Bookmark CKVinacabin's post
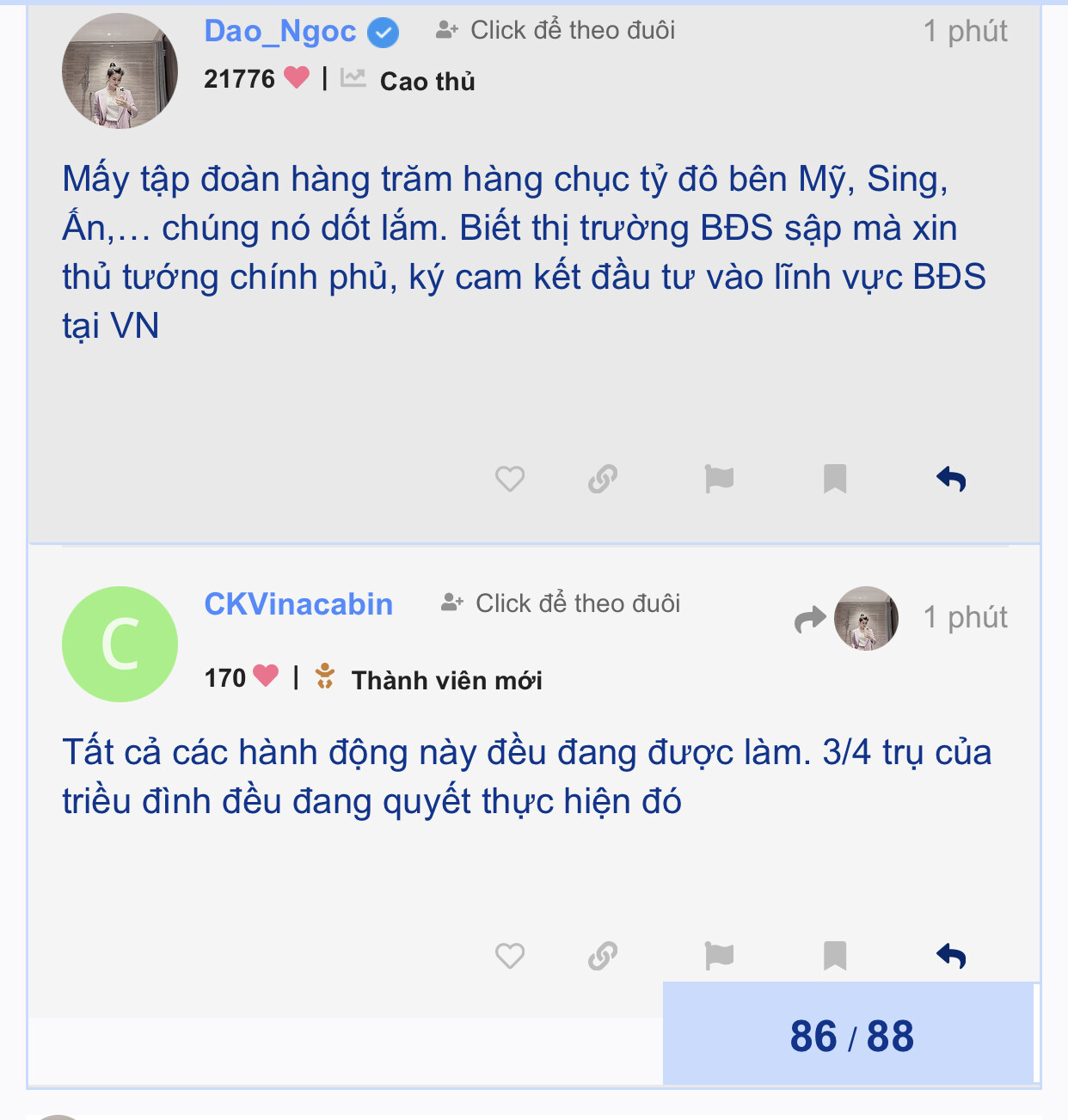 tap(835, 956)
